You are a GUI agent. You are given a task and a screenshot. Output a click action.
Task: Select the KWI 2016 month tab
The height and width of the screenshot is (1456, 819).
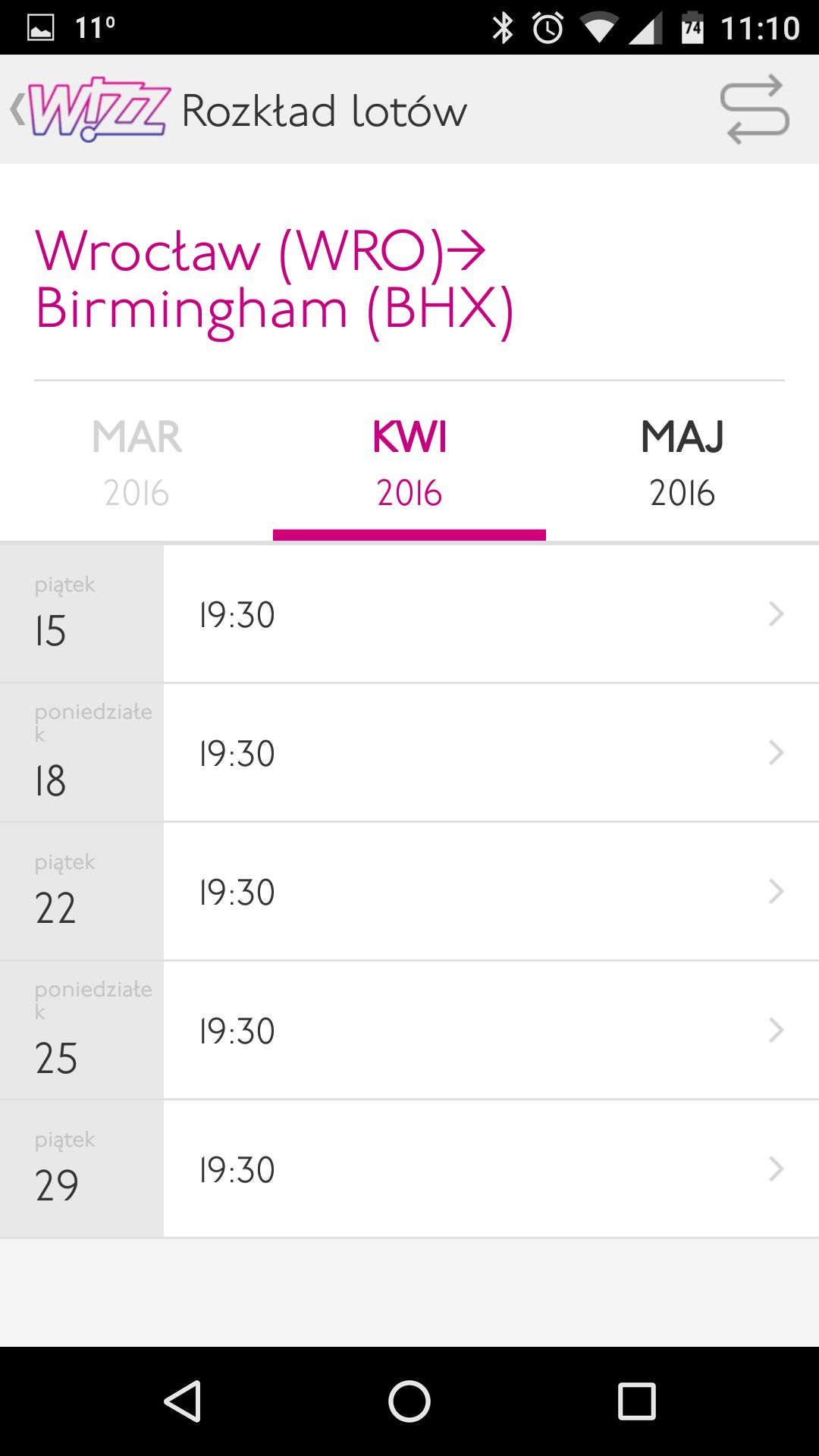tap(409, 464)
